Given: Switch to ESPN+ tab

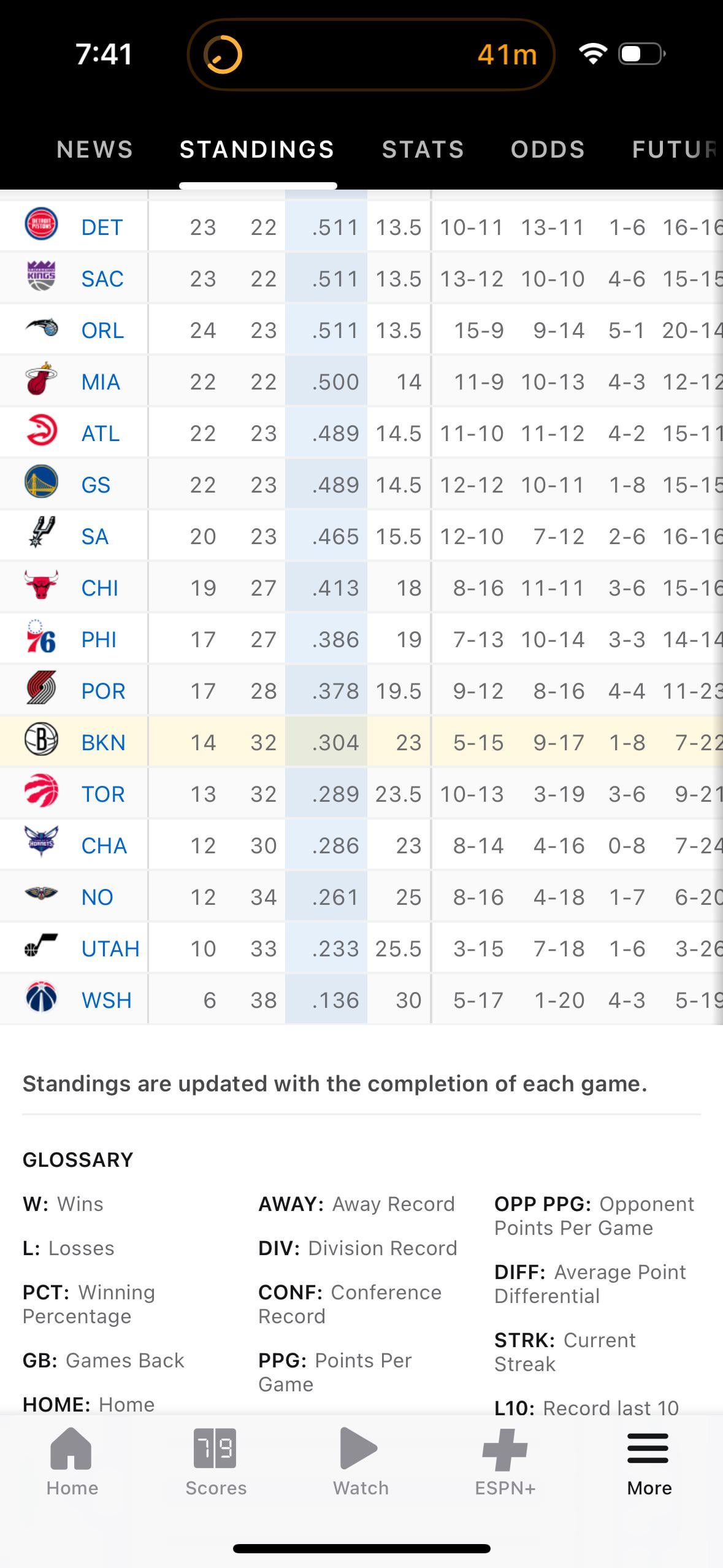Looking at the screenshot, I should click(x=505, y=1462).
